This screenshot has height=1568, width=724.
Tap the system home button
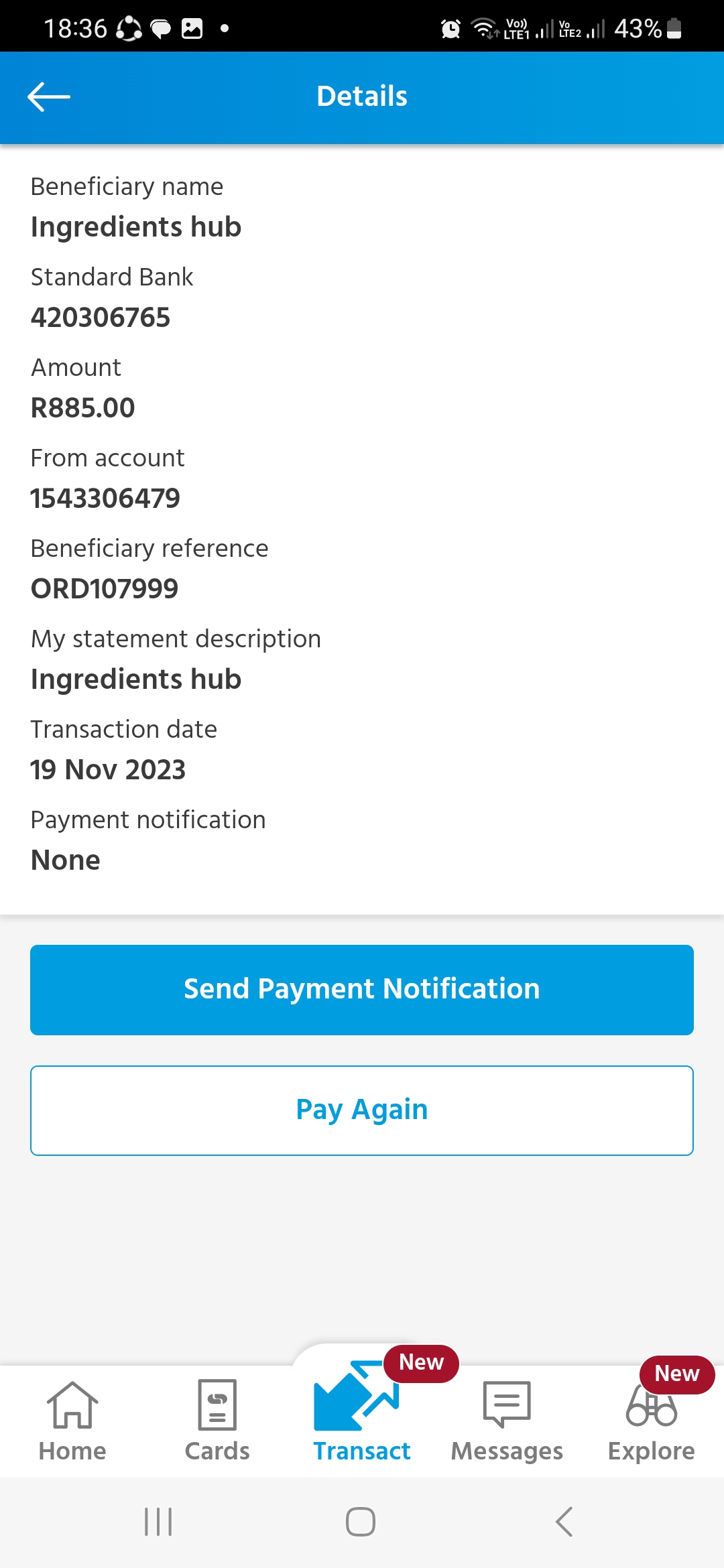click(361, 1522)
